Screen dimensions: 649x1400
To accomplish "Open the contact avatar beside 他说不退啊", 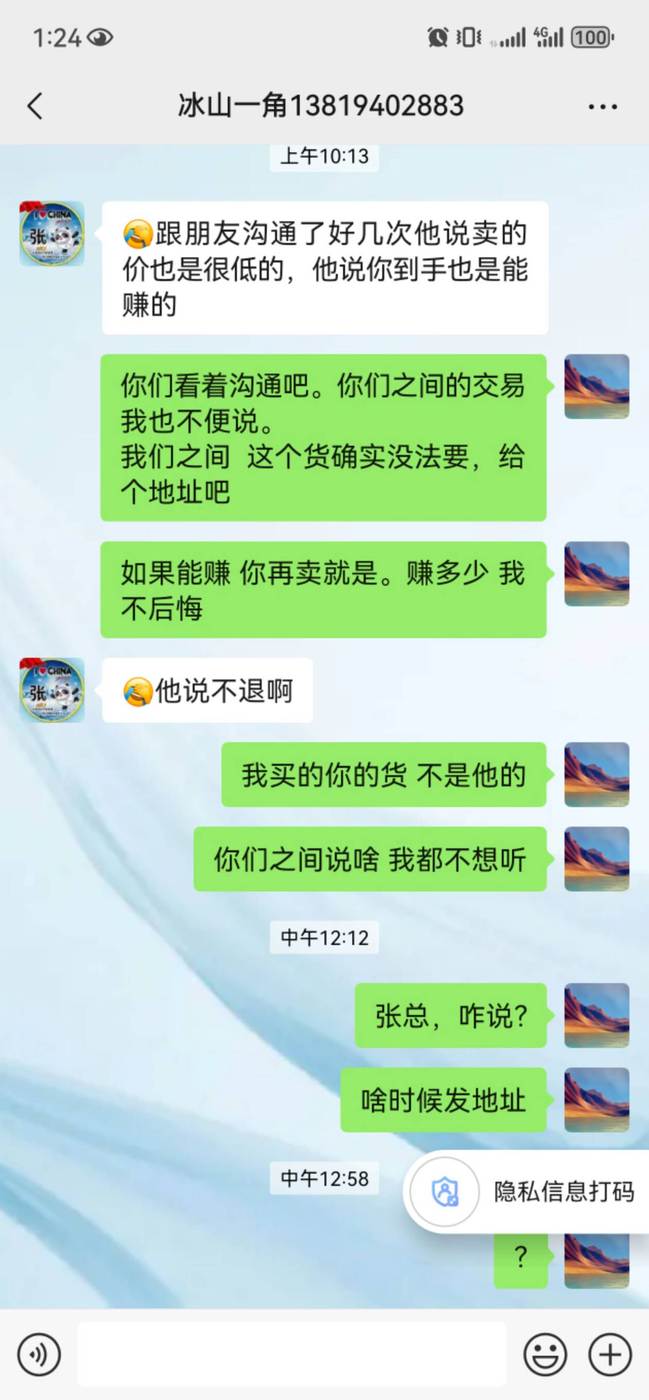I will coord(52,690).
